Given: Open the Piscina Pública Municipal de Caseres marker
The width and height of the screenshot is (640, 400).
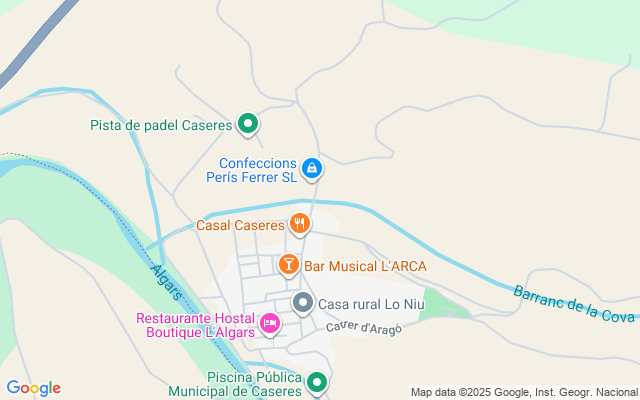Looking at the screenshot, I should (x=317, y=381).
